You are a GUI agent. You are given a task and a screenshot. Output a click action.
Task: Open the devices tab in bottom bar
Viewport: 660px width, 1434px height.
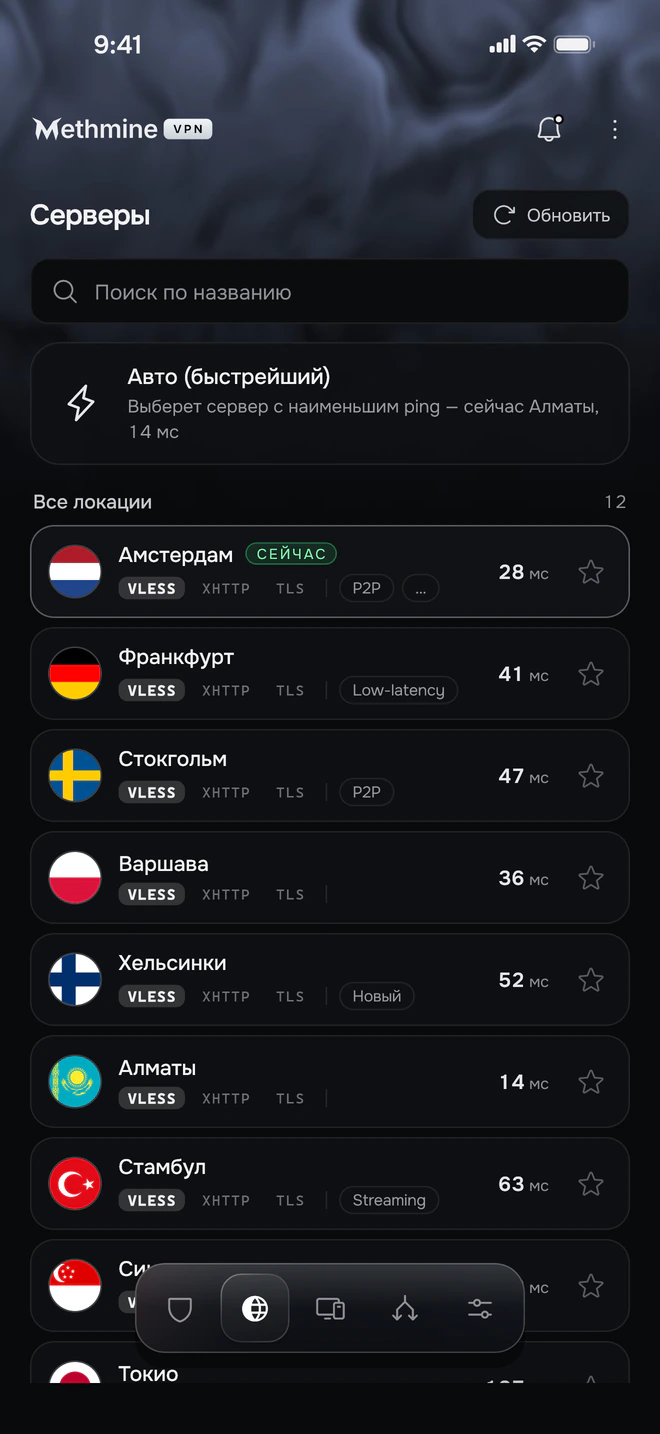330,1309
